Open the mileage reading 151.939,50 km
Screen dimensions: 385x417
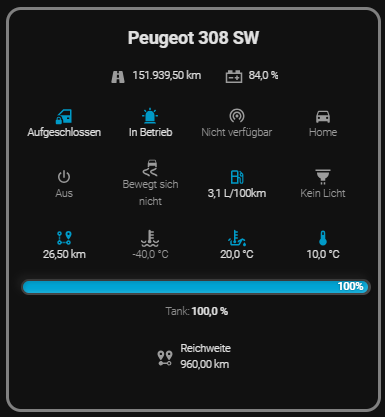point(156,76)
